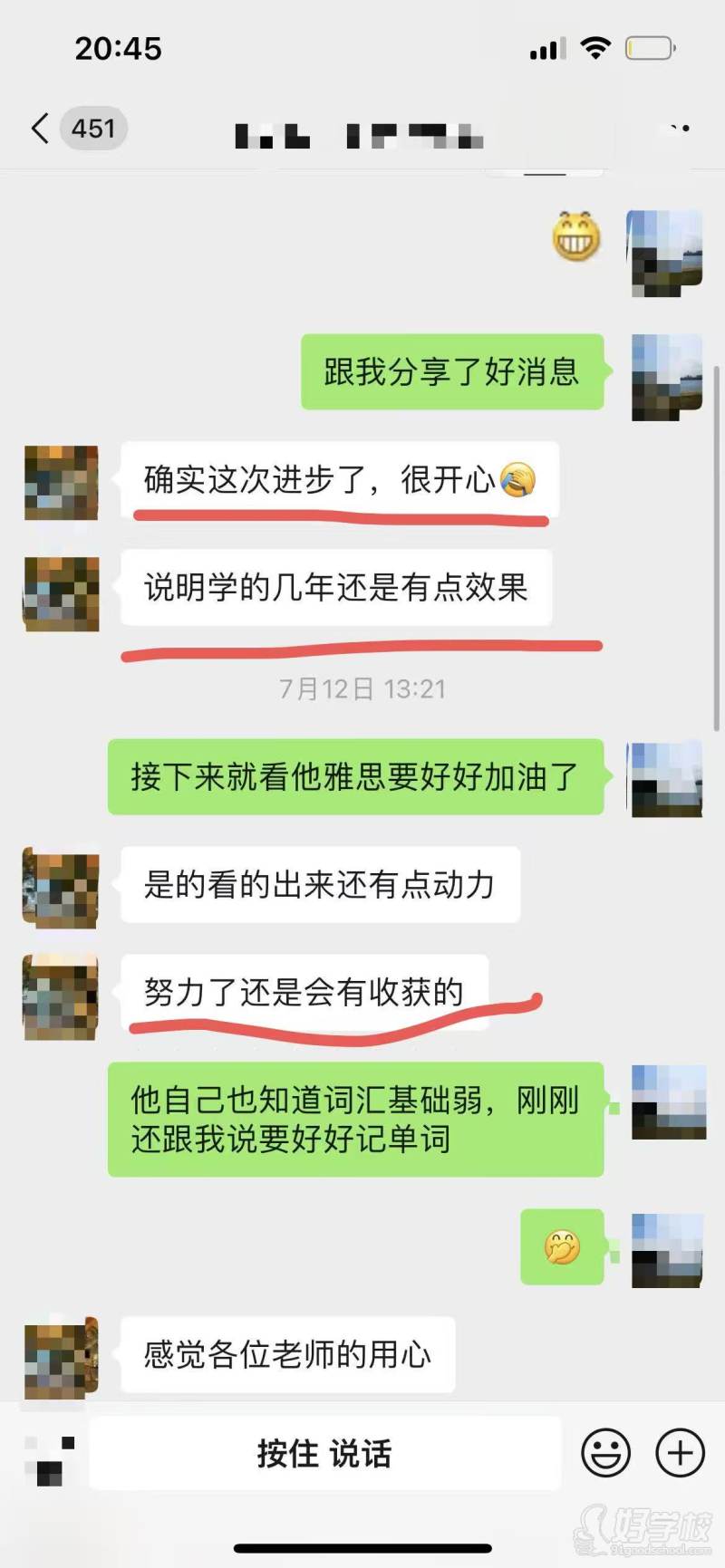Tap the hand-over-mouth emoji sticker
Image resolution: width=725 pixels, height=1568 pixels.
pyautogui.click(x=562, y=1247)
